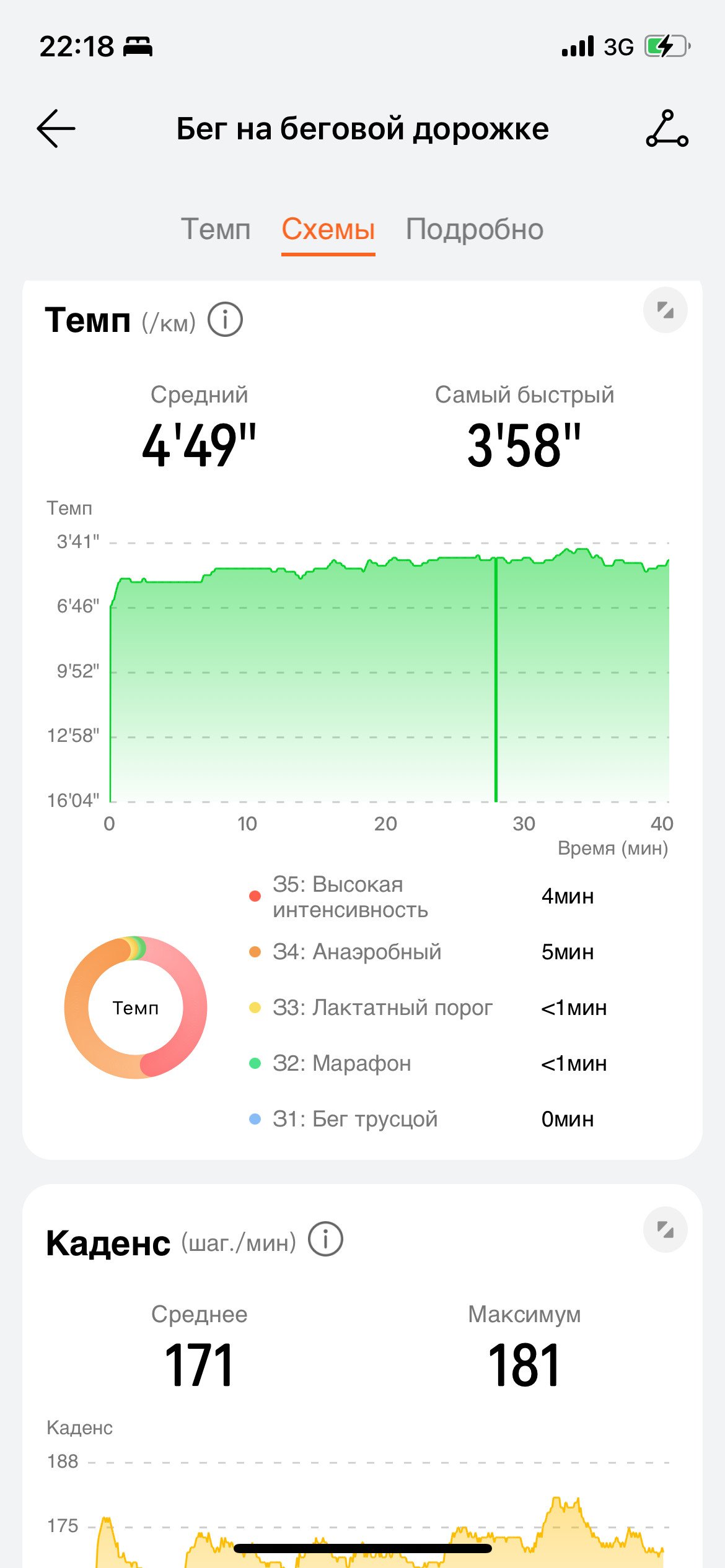Open the route share icon
Viewport: 725px width, 1568px height.
[667, 129]
